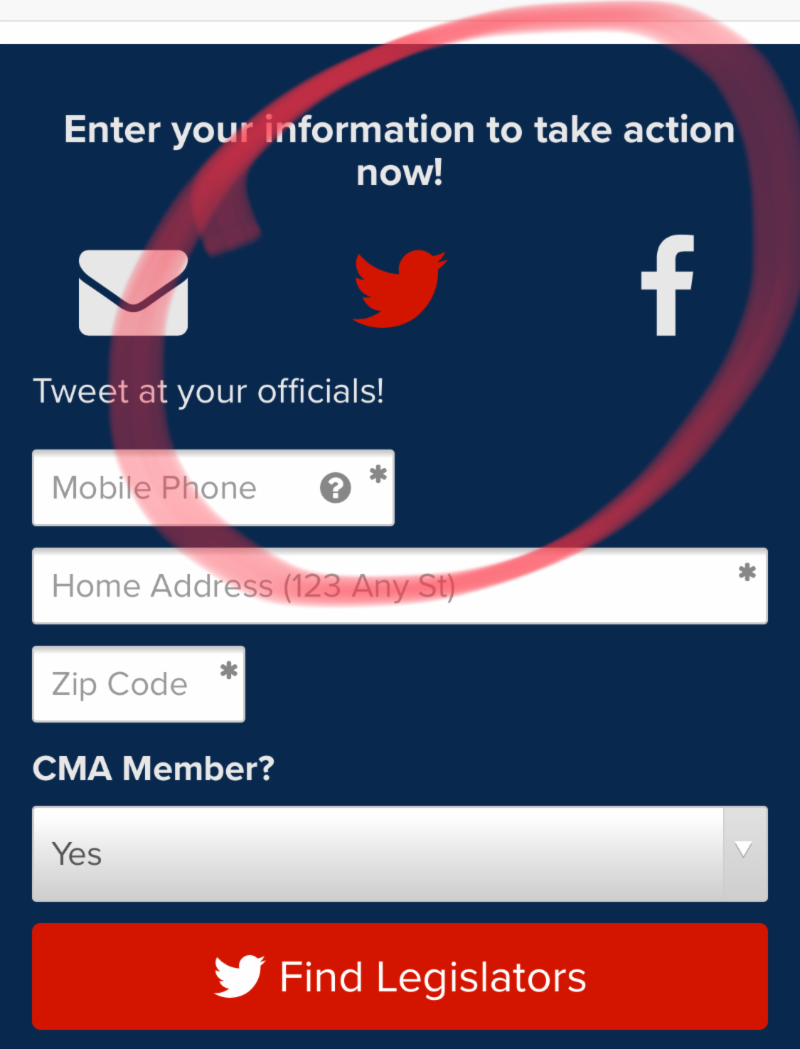Screen dimensions: 800x1049
Task: Select the Facebook action icon
Action: coord(667,286)
